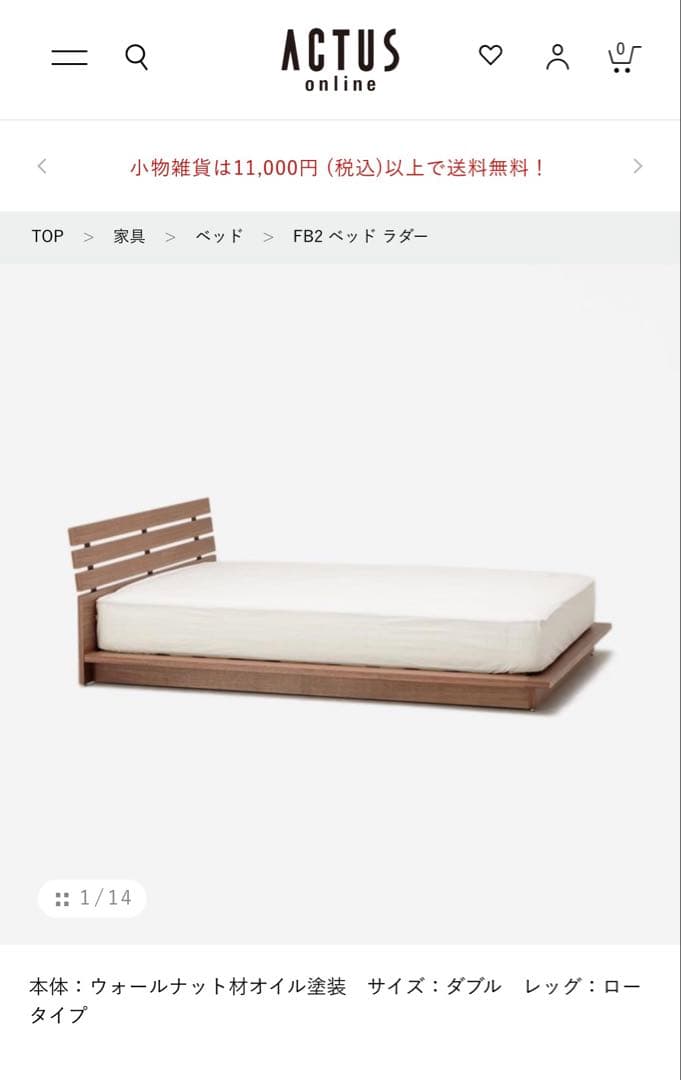Open ベッド breadcrumb category

(x=219, y=237)
